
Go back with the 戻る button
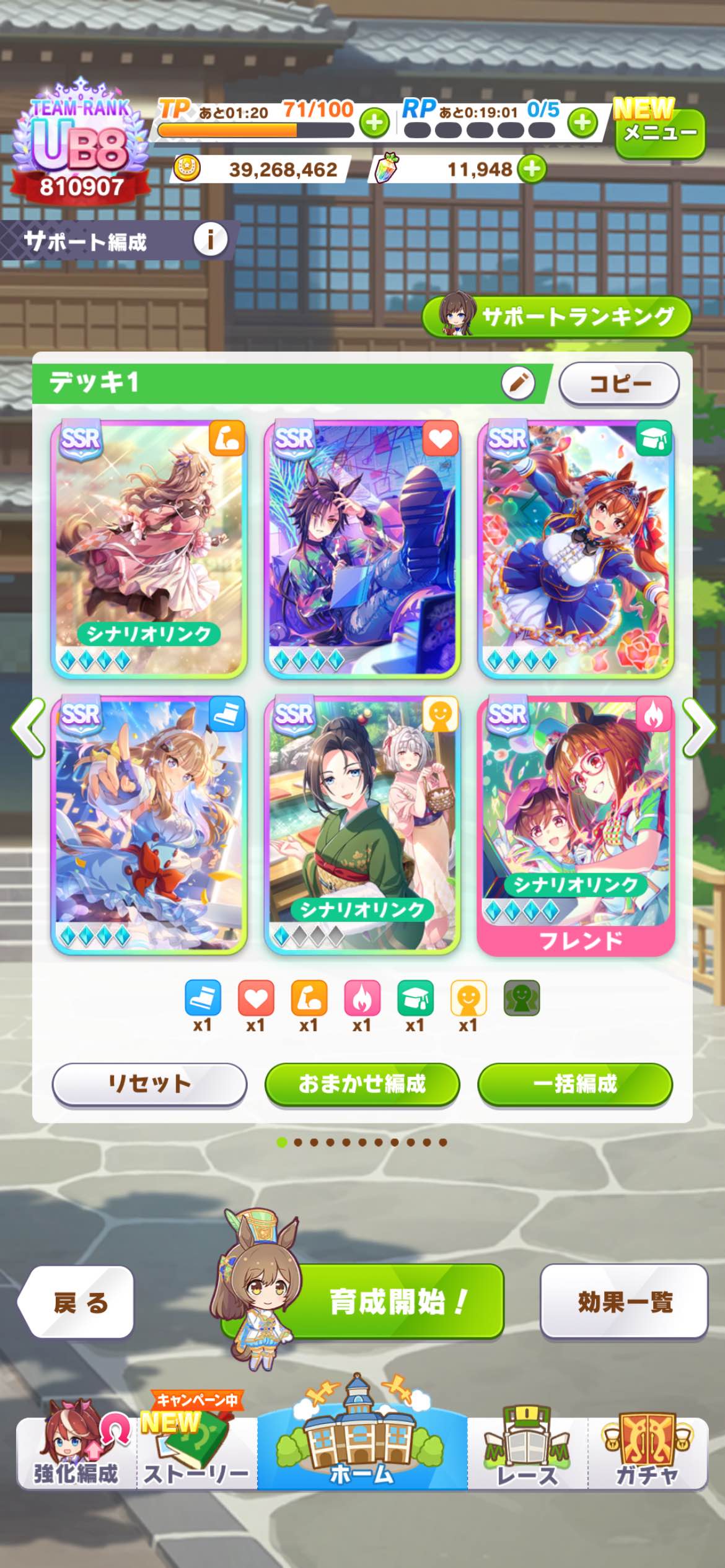tap(79, 1302)
